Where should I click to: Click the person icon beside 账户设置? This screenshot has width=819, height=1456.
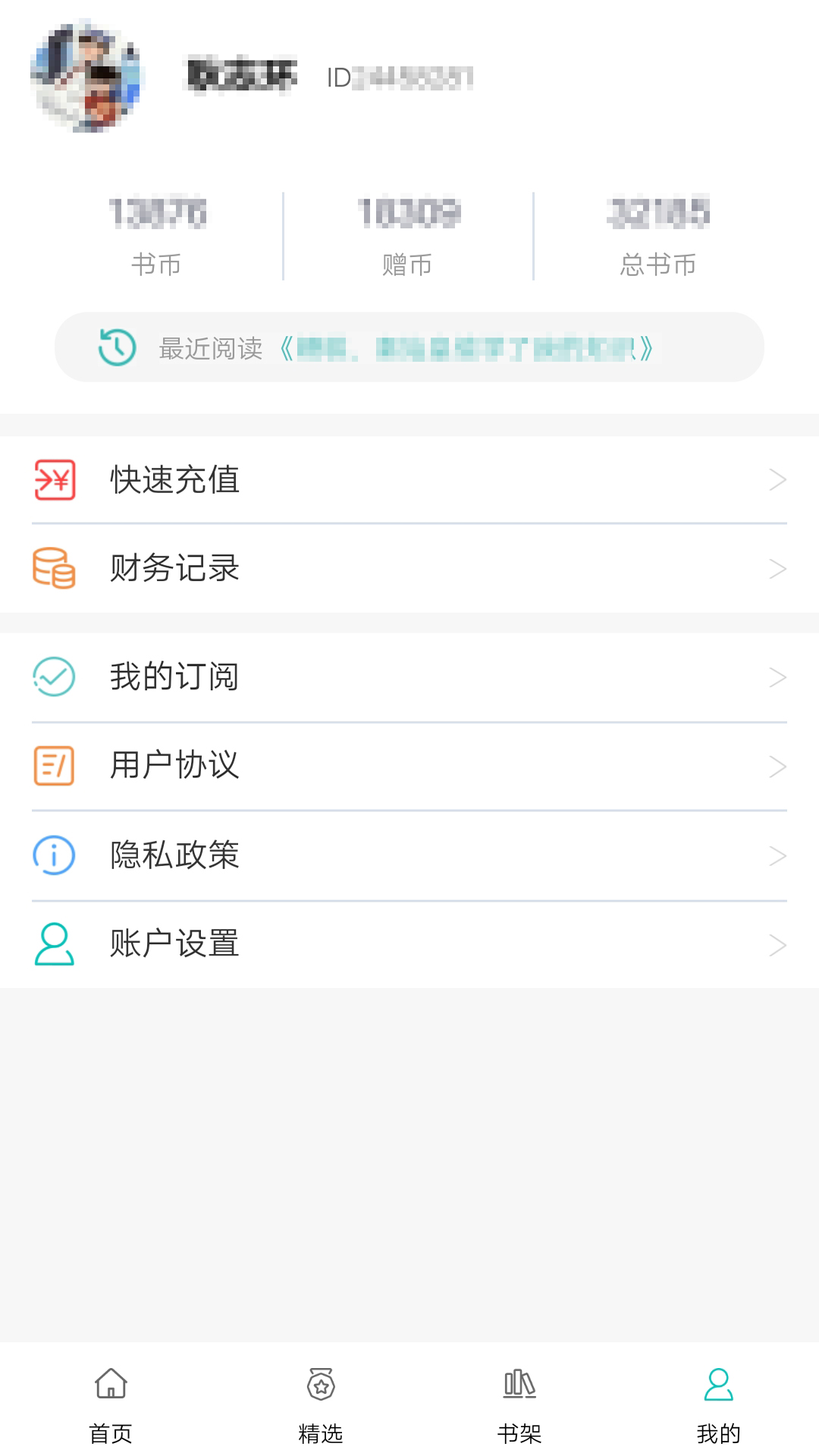53,943
